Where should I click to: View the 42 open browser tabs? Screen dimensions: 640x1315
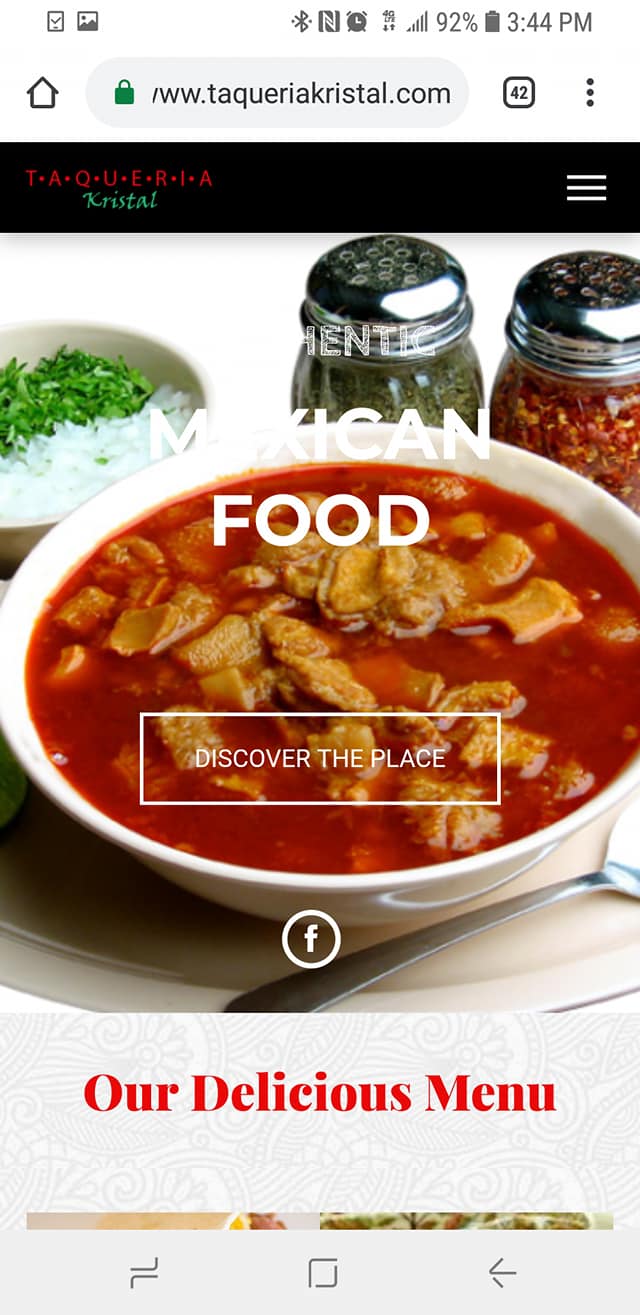click(x=518, y=93)
